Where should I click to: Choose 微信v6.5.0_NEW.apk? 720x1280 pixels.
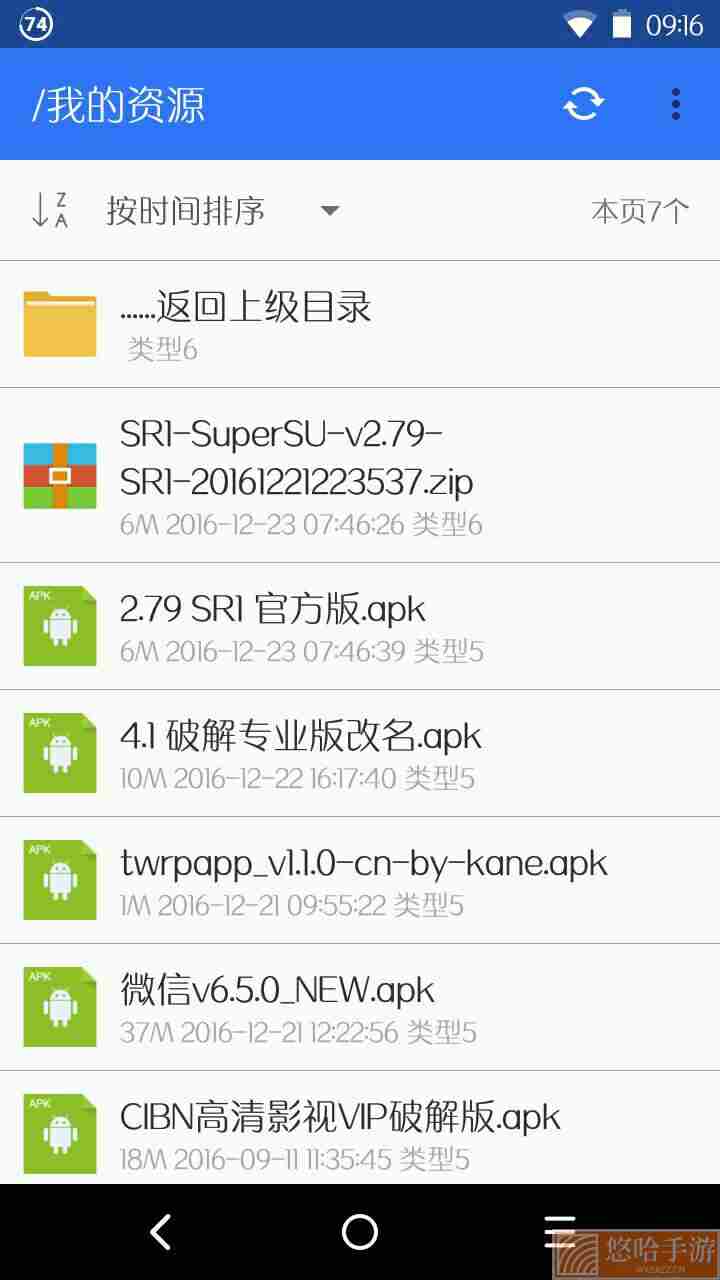[360, 1007]
